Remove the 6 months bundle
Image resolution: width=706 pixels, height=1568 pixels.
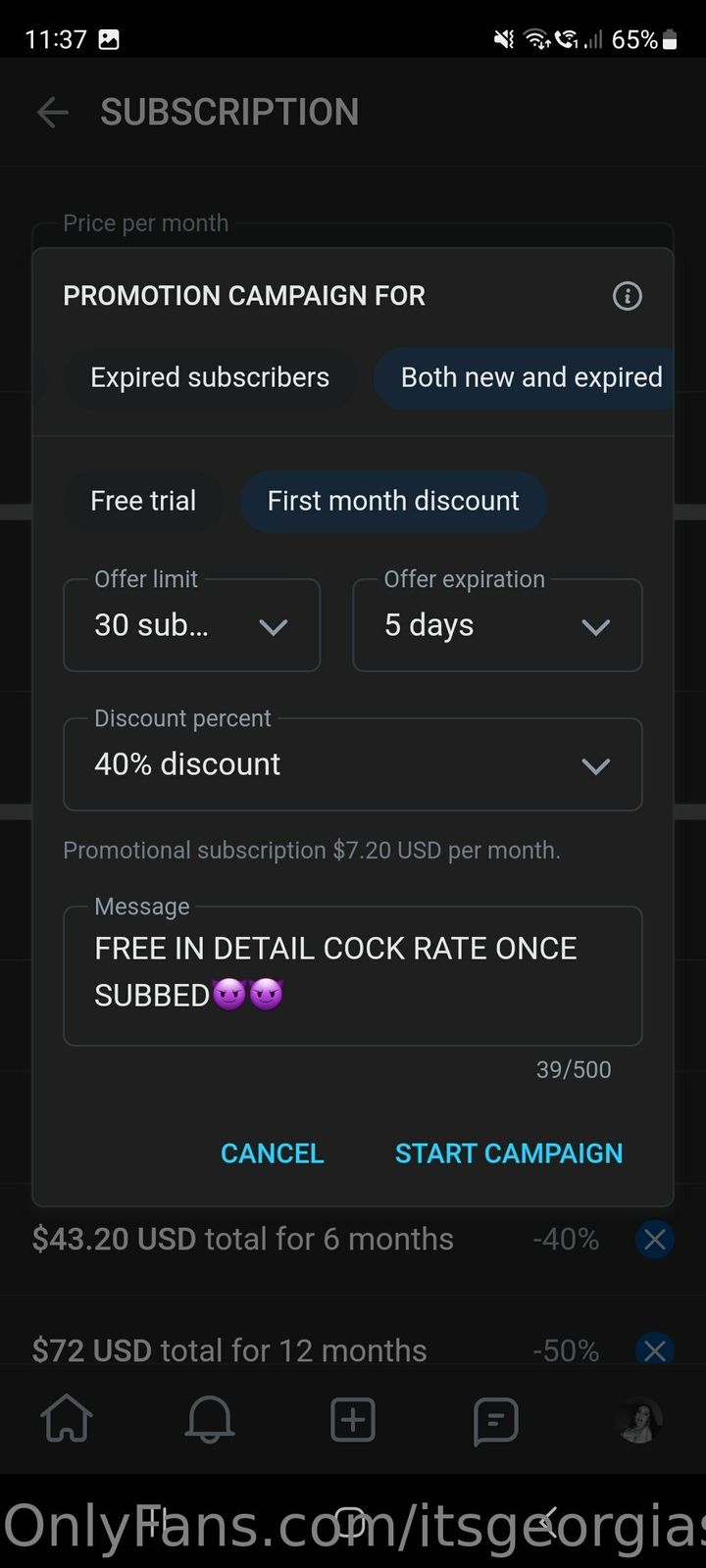coord(654,1240)
